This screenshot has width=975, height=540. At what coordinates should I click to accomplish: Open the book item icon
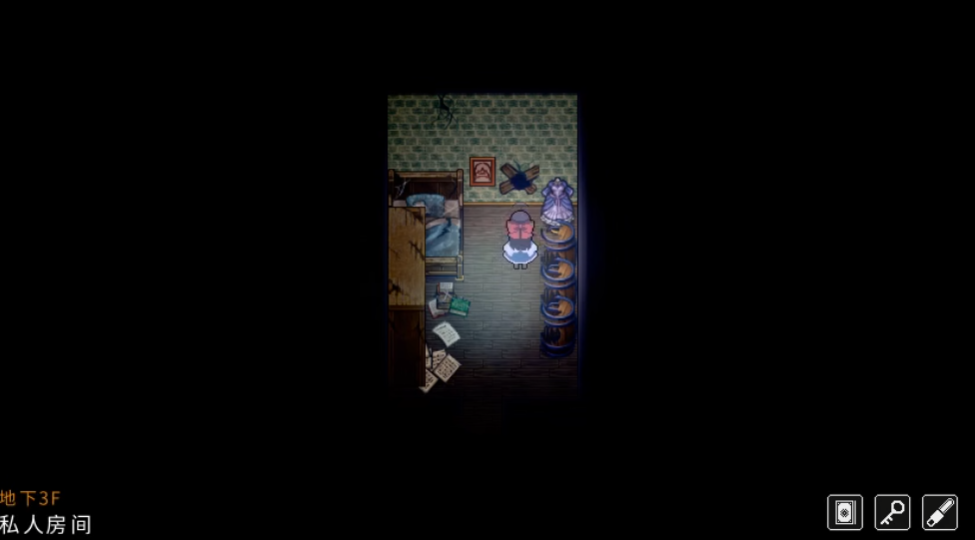click(845, 513)
